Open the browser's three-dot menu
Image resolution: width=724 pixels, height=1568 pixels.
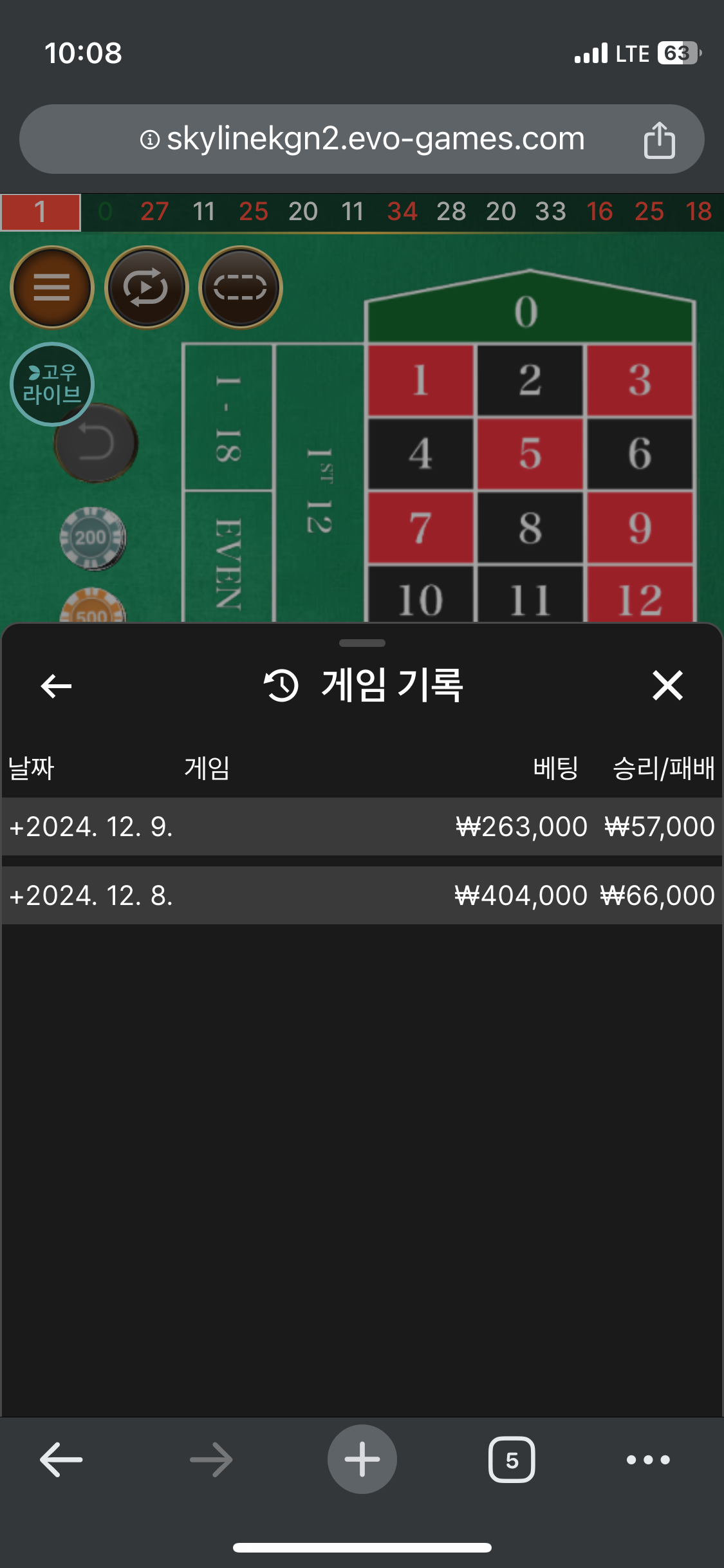tap(648, 1459)
